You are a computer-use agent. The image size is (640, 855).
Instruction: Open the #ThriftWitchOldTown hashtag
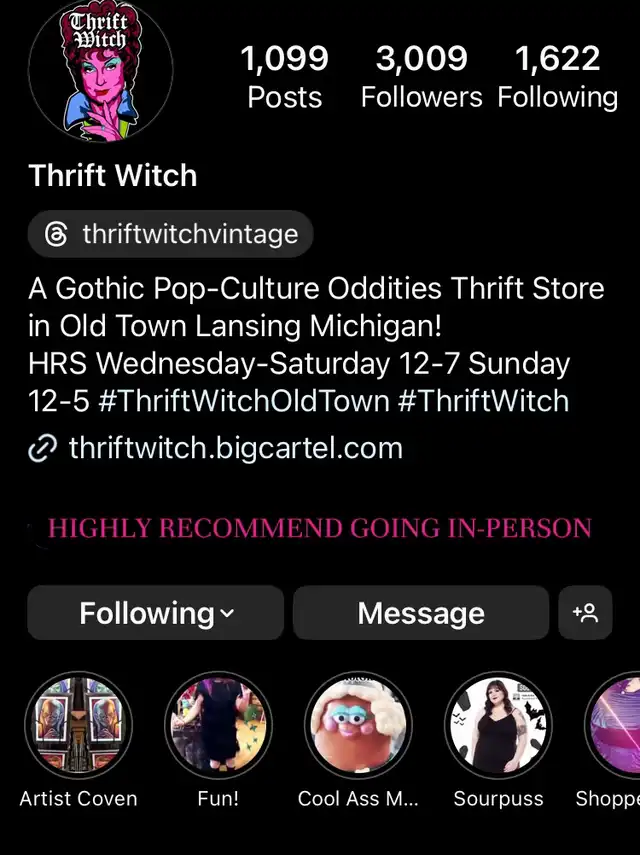coord(243,401)
